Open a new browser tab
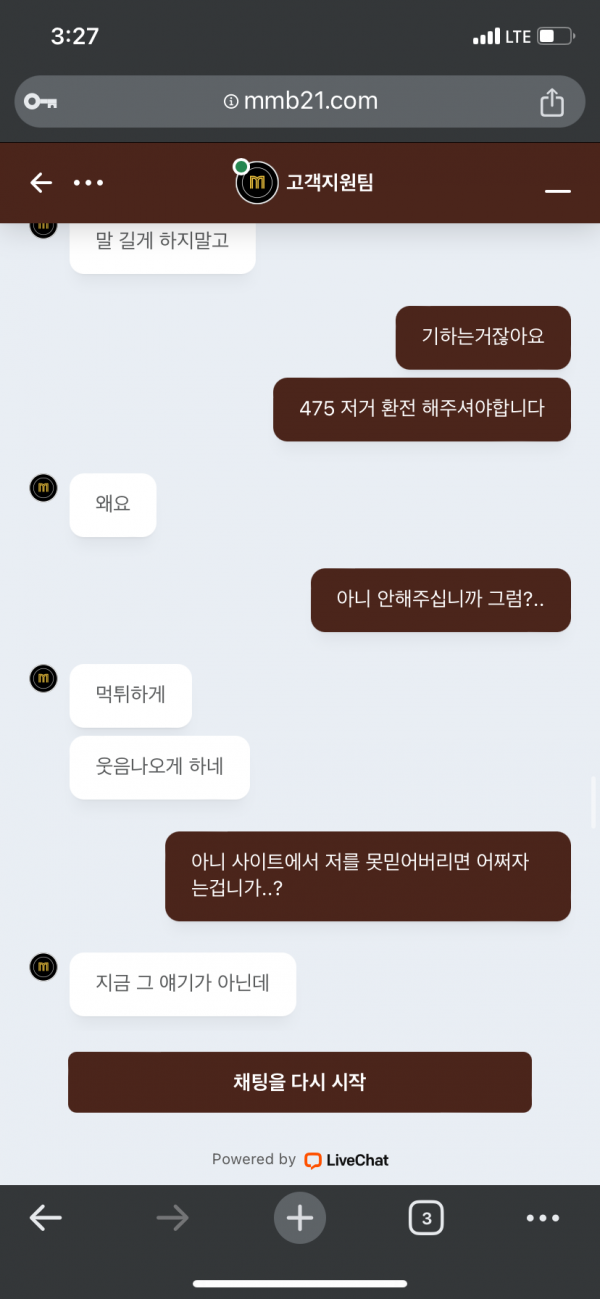Screen dimensions: 600x1299 pyautogui.click(x=300, y=1218)
